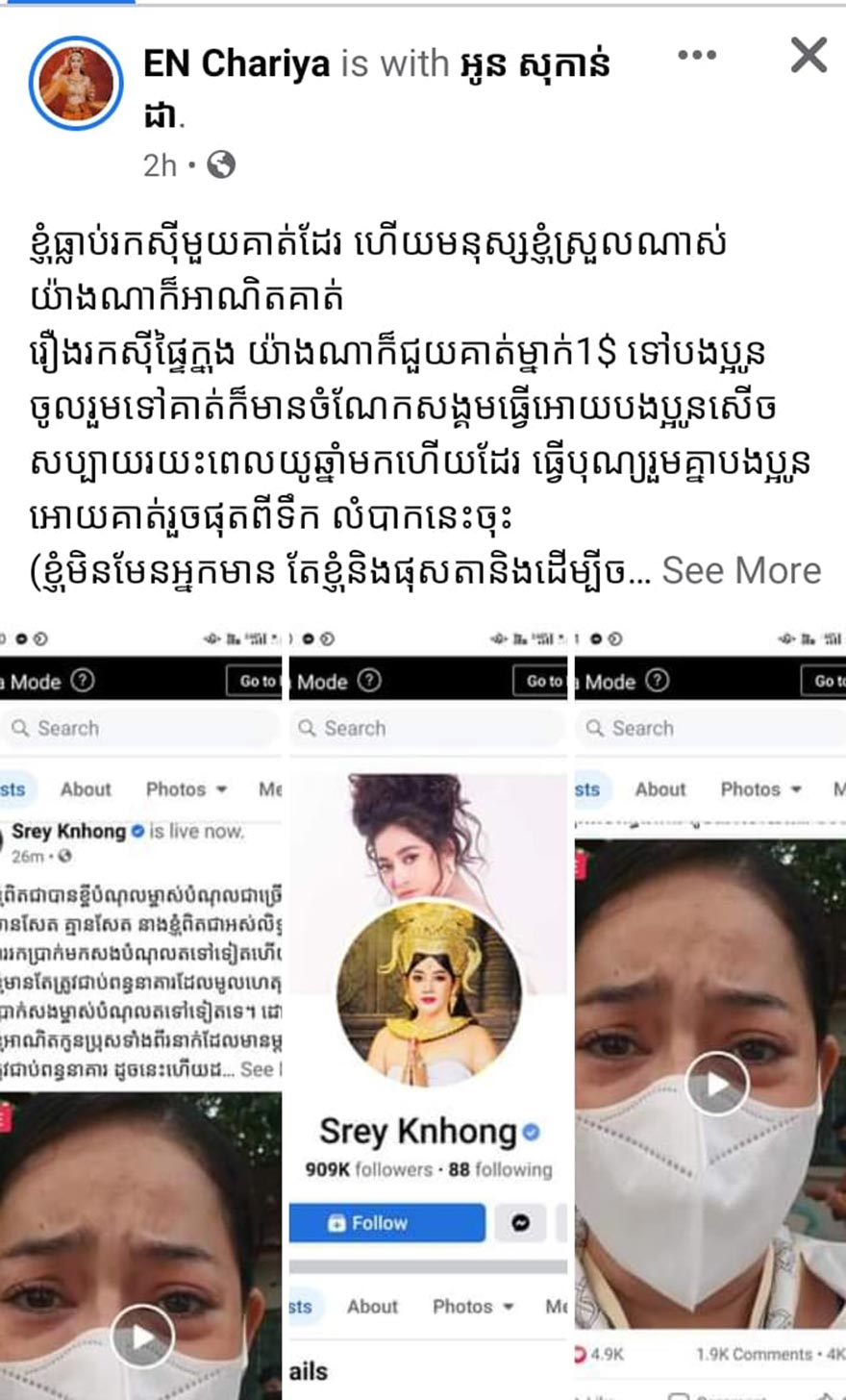
Task: Open the middle photo of Srey Knhong page
Action: click(428, 1010)
